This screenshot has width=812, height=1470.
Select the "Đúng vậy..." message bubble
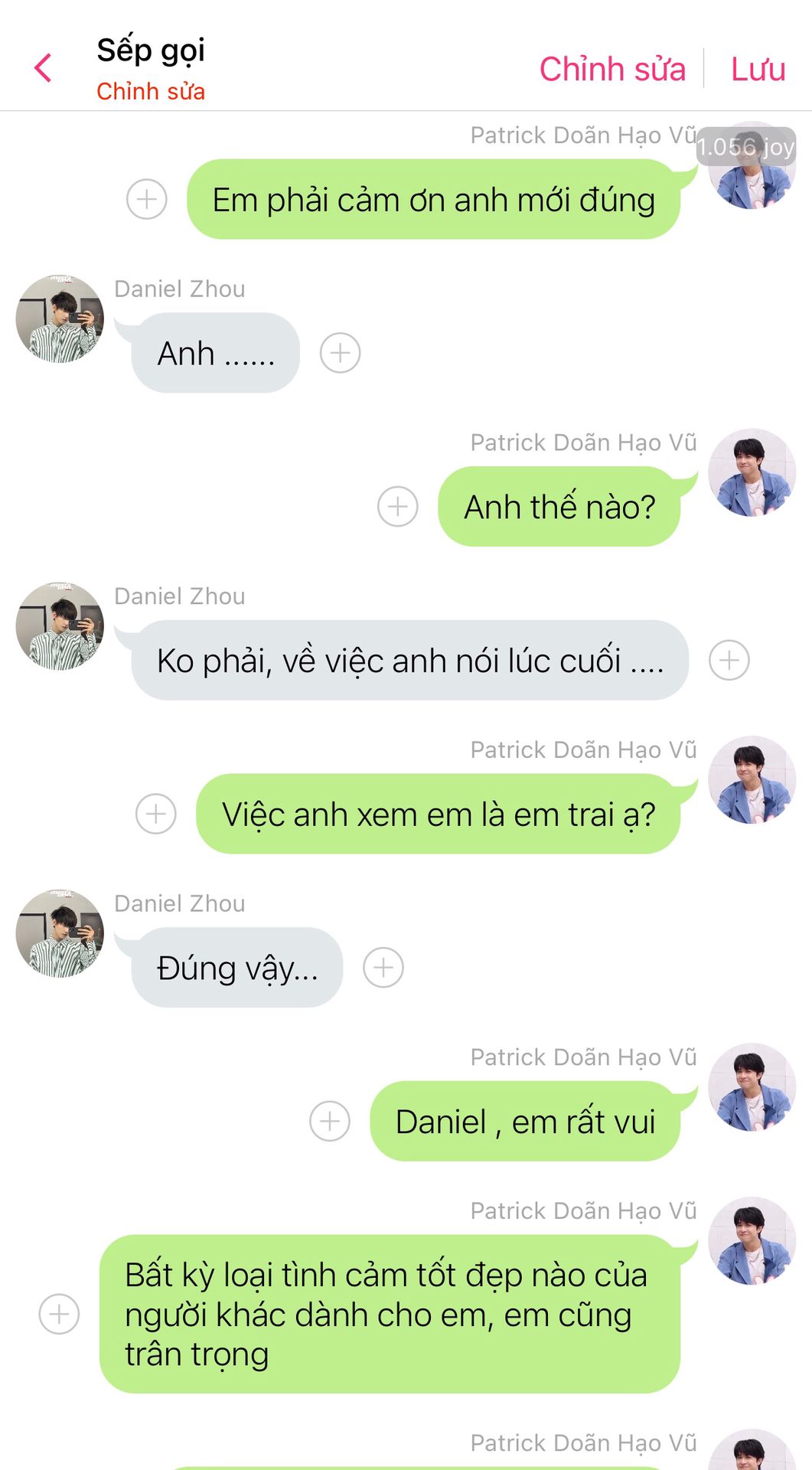pyautogui.click(x=237, y=968)
